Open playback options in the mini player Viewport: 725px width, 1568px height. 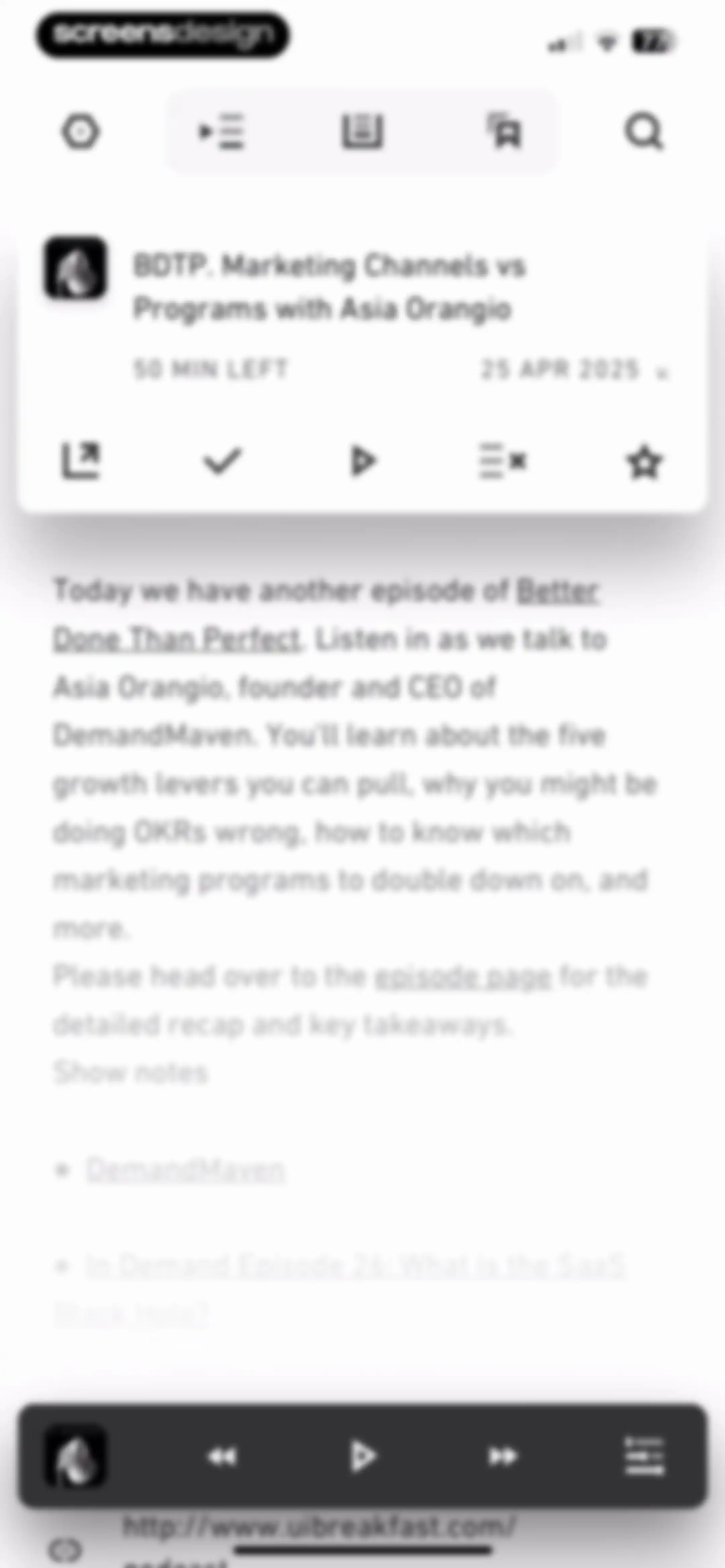click(x=645, y=1457)
